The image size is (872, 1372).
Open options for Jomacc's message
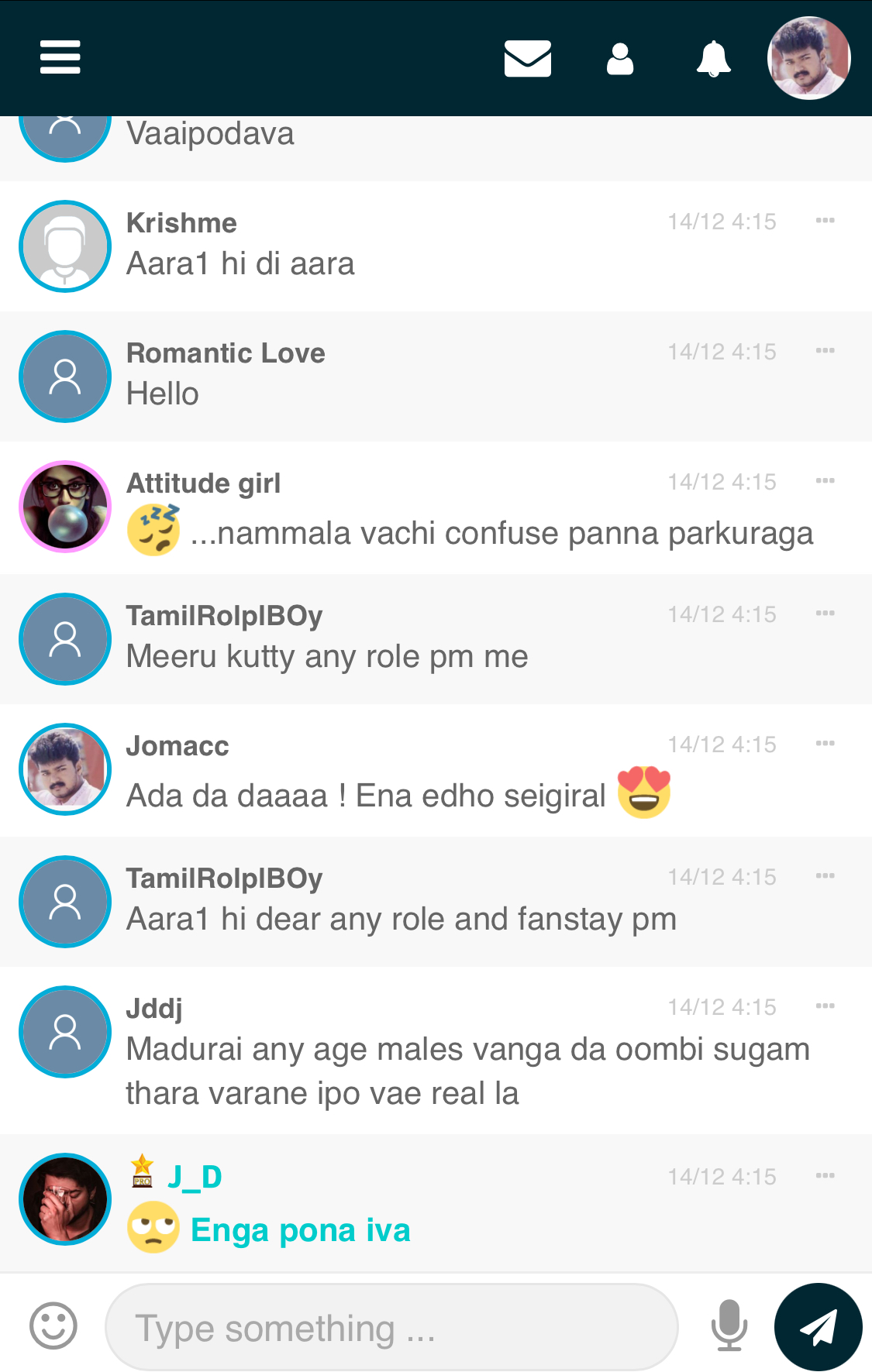825,744
